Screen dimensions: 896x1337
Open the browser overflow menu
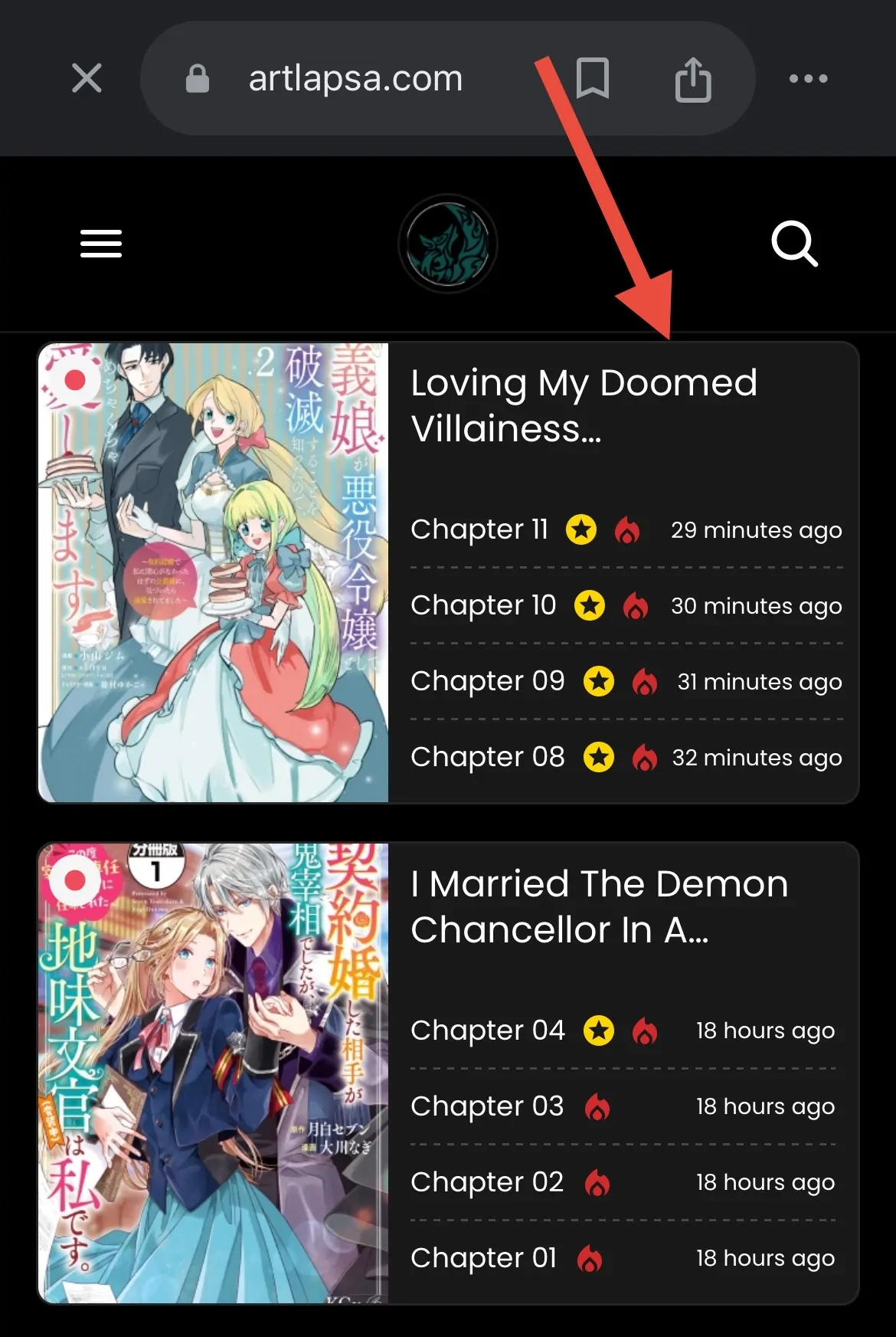click(x=808, y=78)
